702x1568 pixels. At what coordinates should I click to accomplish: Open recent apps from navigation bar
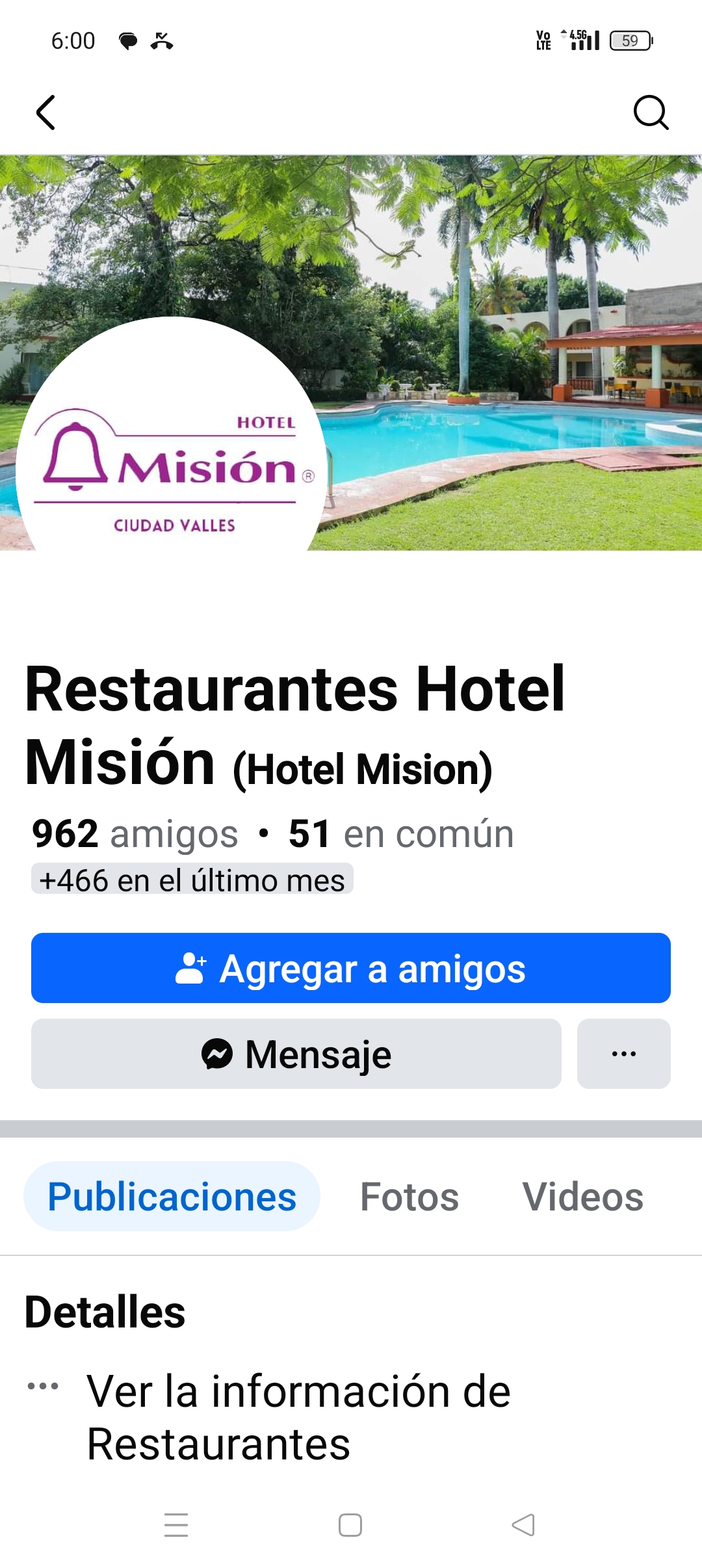[x=176, y=1525]
